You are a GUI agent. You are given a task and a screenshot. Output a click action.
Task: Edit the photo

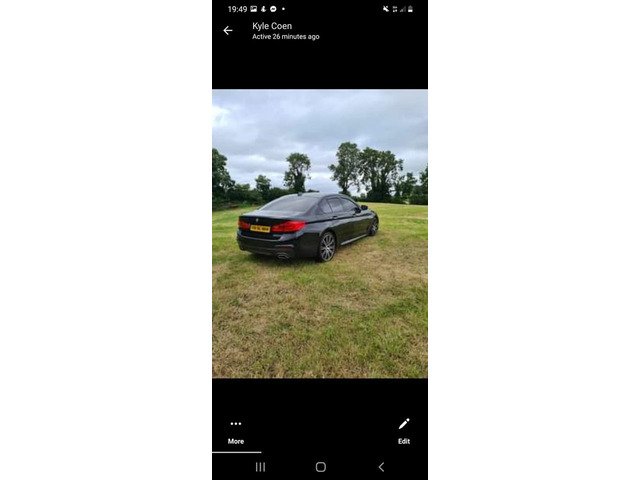(404, 430)
